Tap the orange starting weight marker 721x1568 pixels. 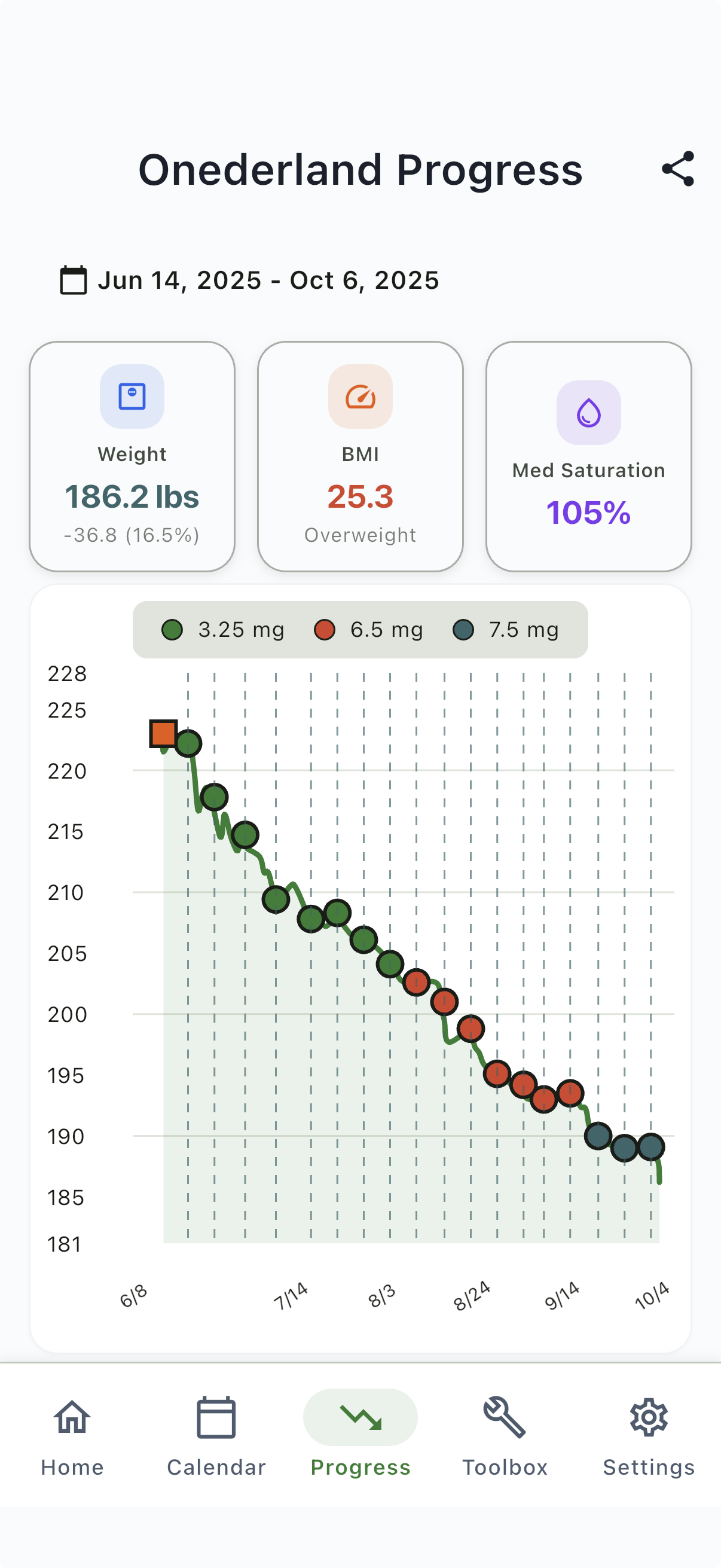164,734
